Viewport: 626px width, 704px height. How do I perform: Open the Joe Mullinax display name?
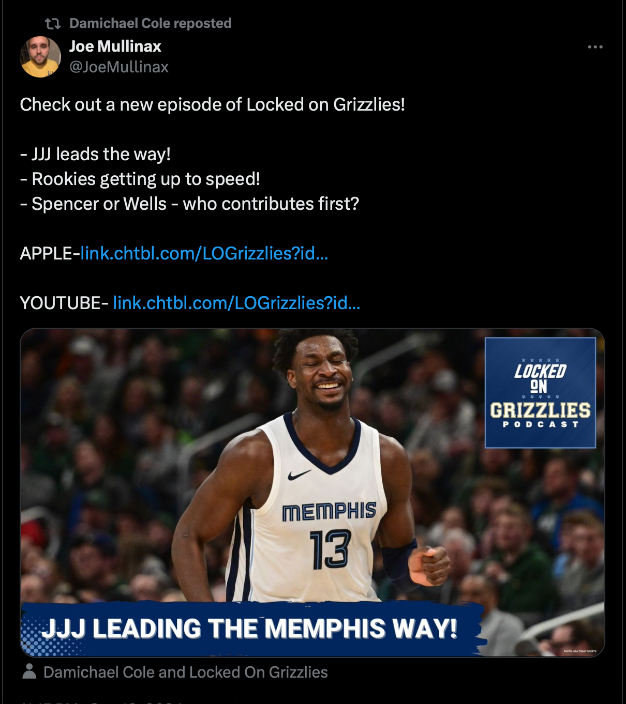click(x=115, y=47)
